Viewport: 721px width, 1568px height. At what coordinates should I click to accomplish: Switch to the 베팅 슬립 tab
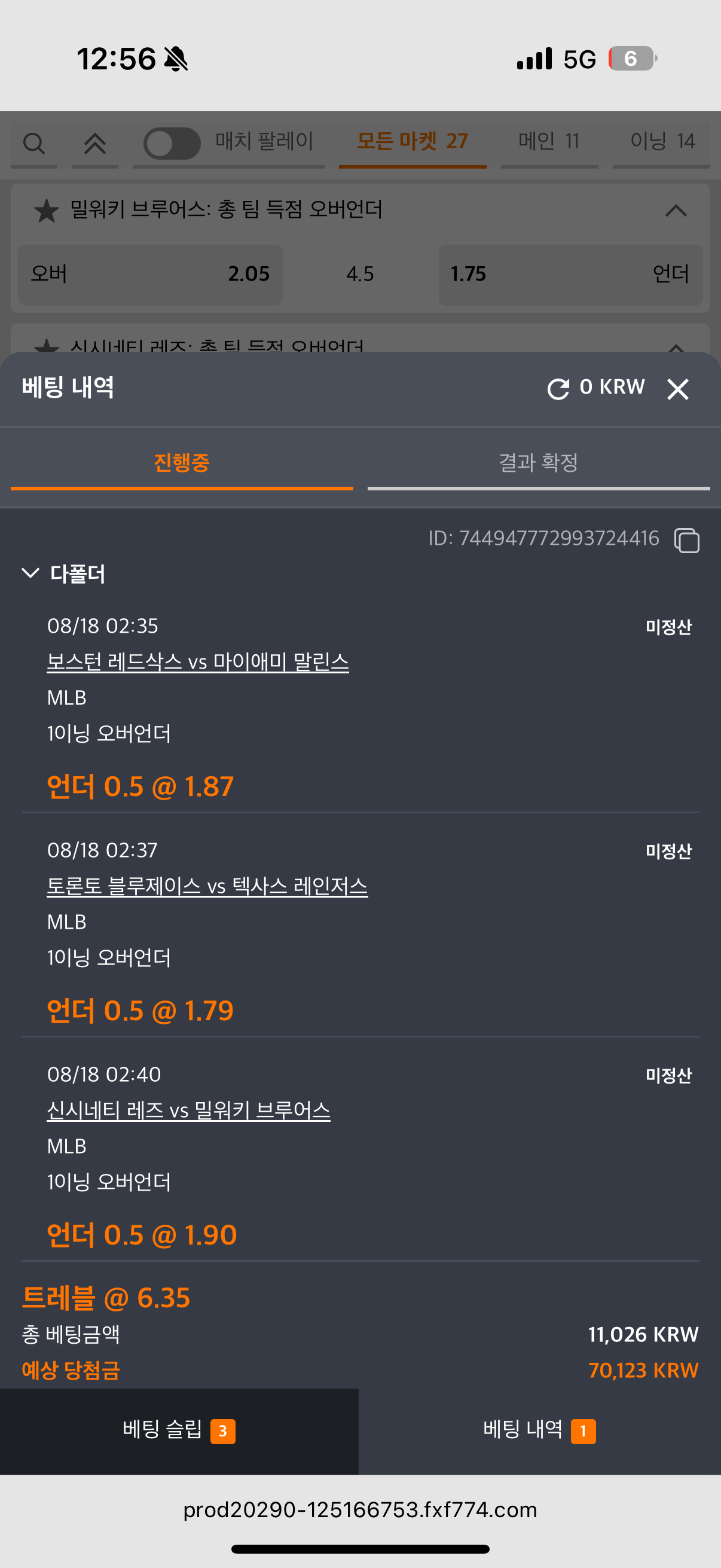click(179, 1430)
